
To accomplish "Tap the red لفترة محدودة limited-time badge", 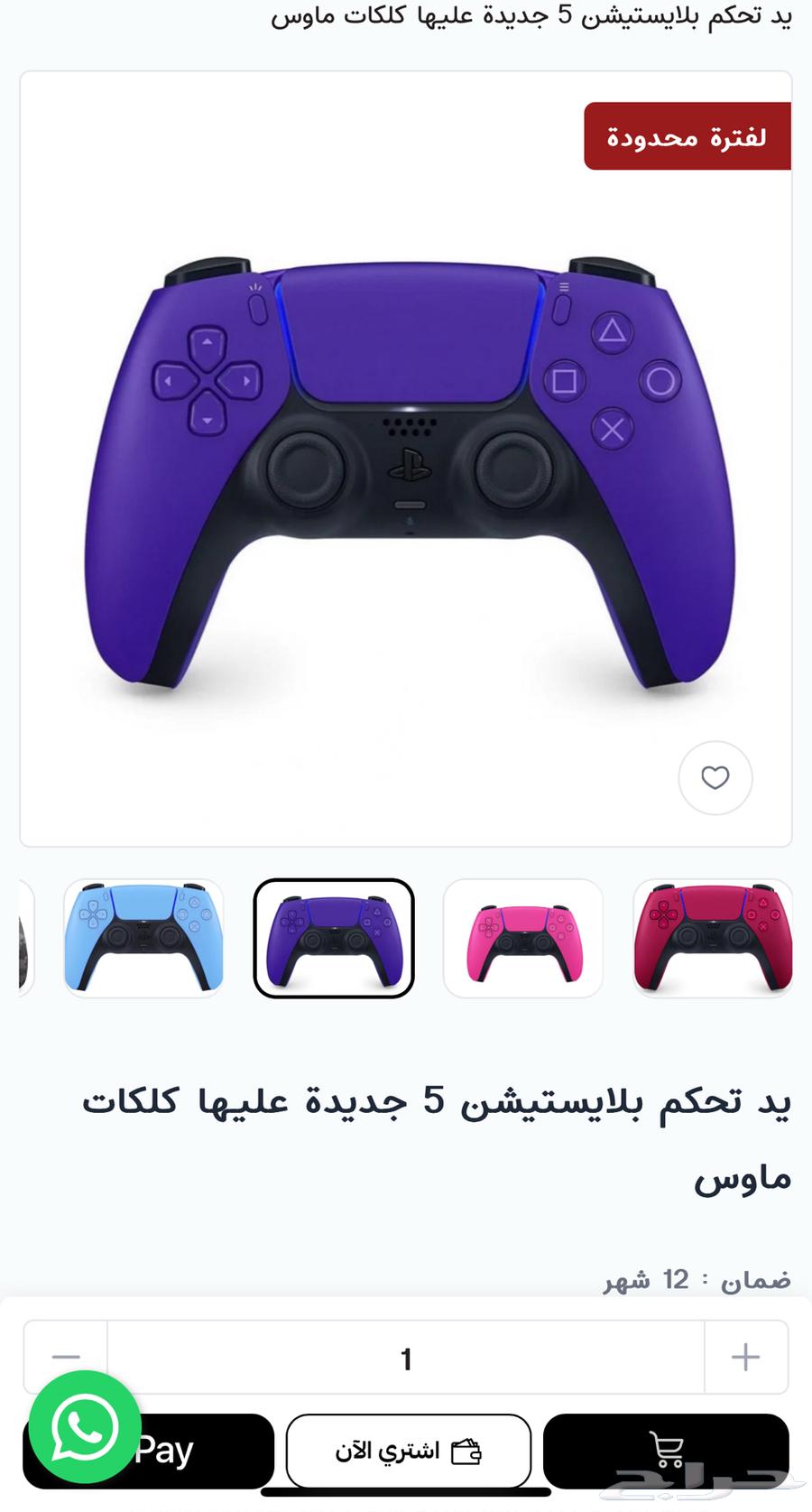I will click(x=687, y=136).
